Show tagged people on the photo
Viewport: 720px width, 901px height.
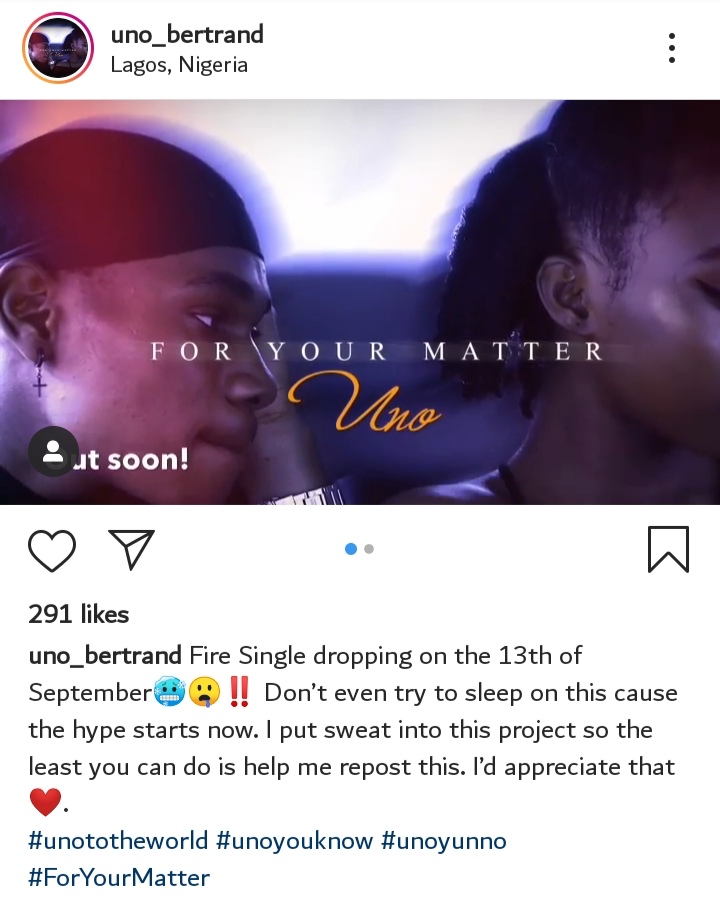click(54, 452)
